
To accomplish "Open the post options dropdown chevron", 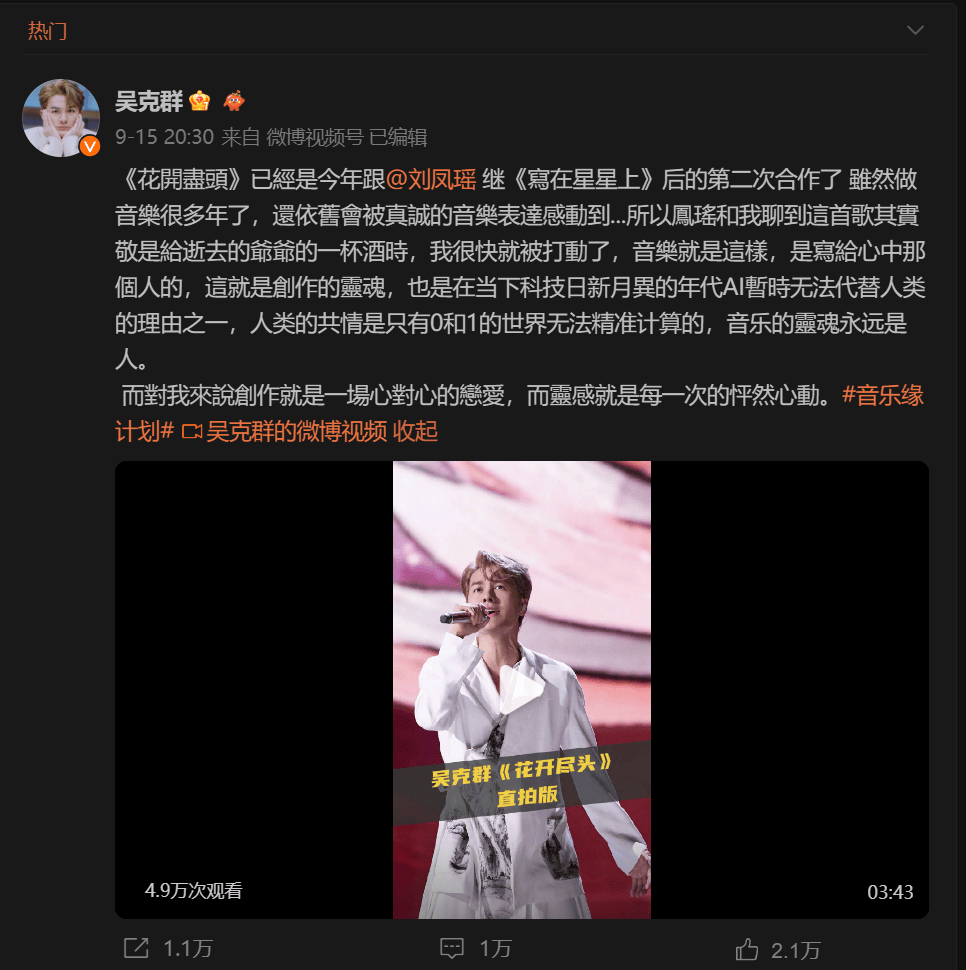I will click(915, 30).
